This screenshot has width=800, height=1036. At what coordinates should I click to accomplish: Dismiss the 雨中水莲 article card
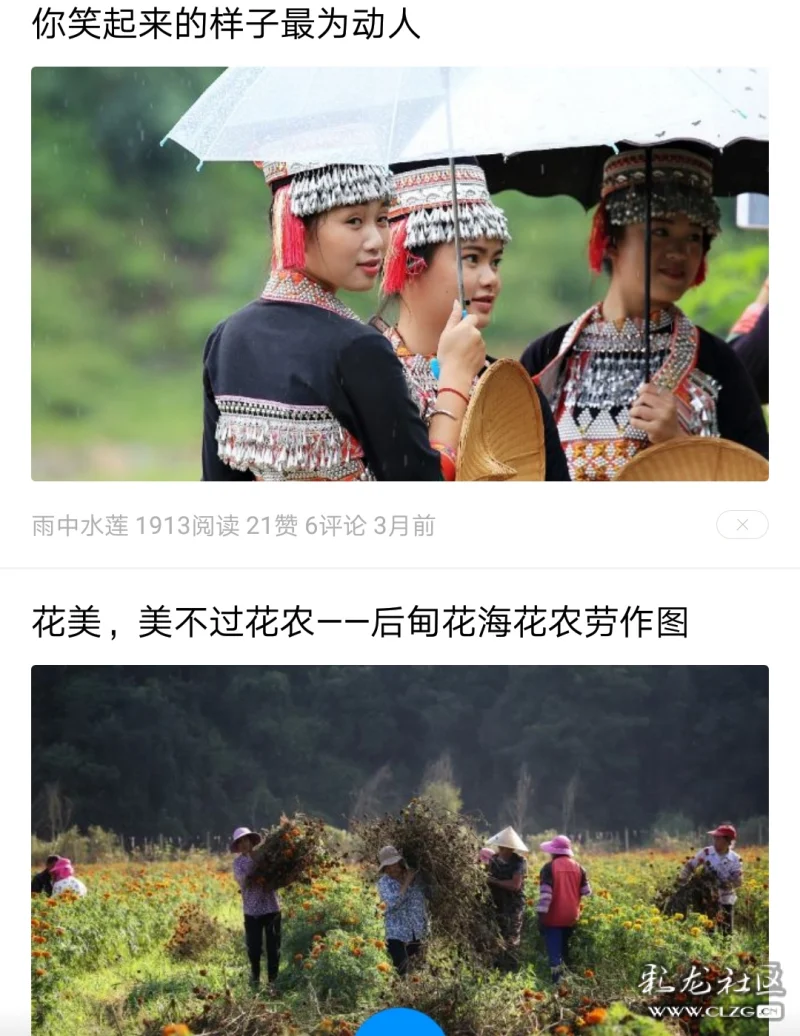pyautogui.click(x=742, y=525)
